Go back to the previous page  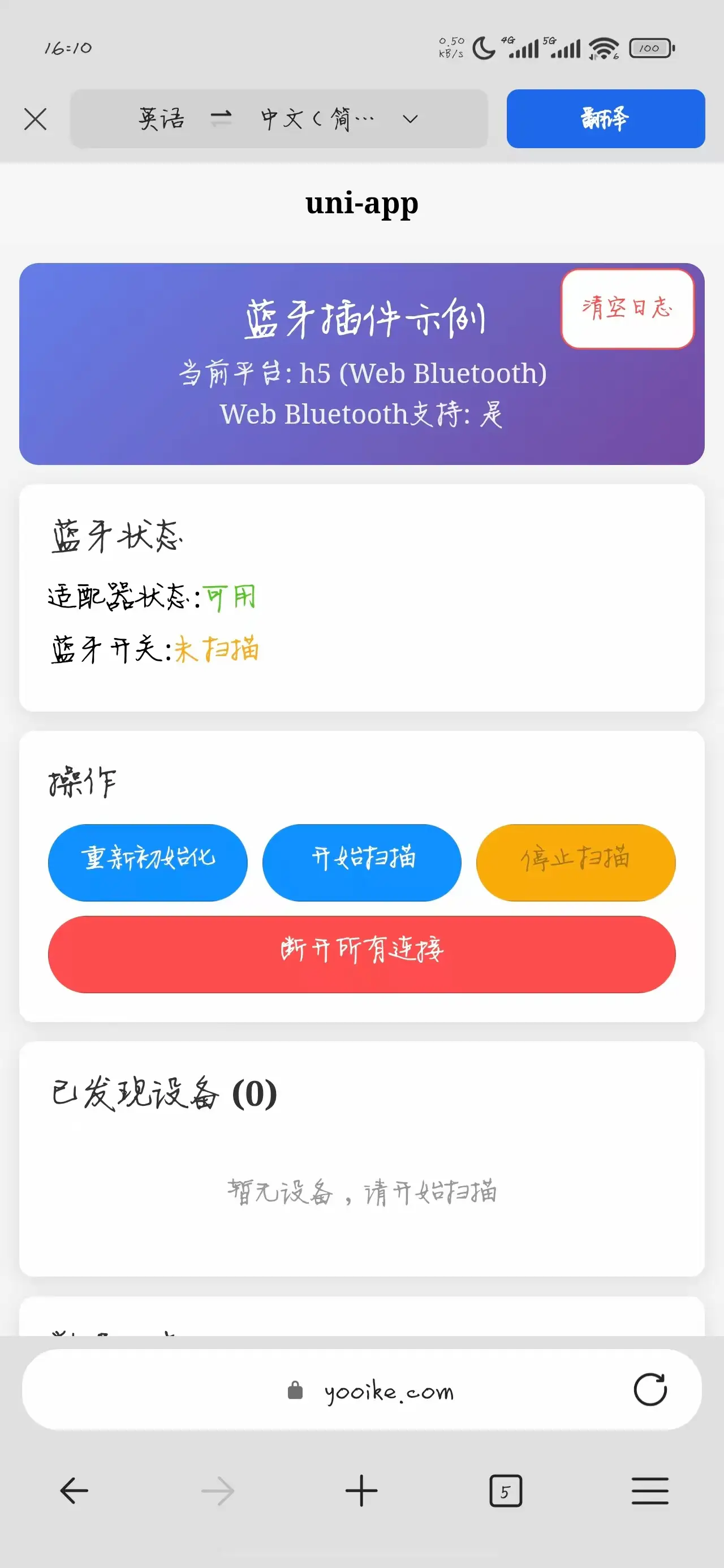pyautogui.click(x=74, y=1491)
